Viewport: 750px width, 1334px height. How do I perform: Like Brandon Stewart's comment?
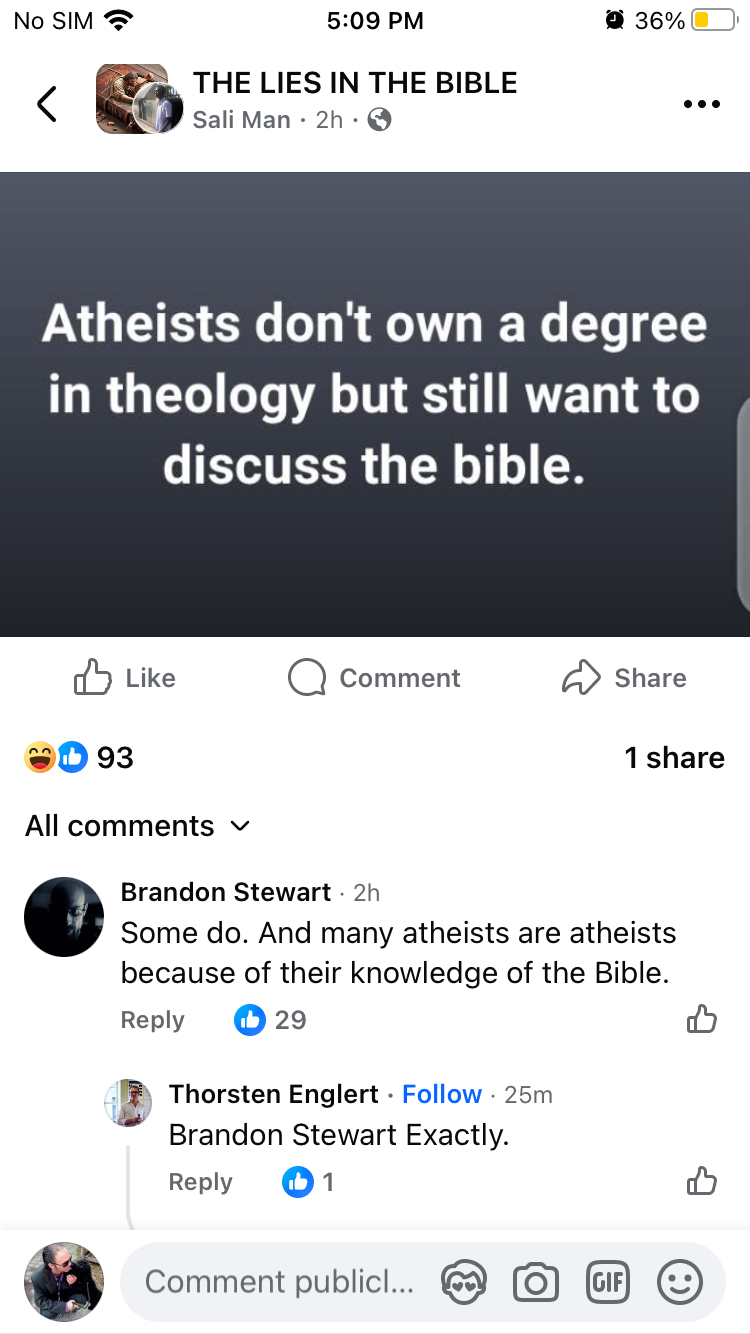[702, 1020]
